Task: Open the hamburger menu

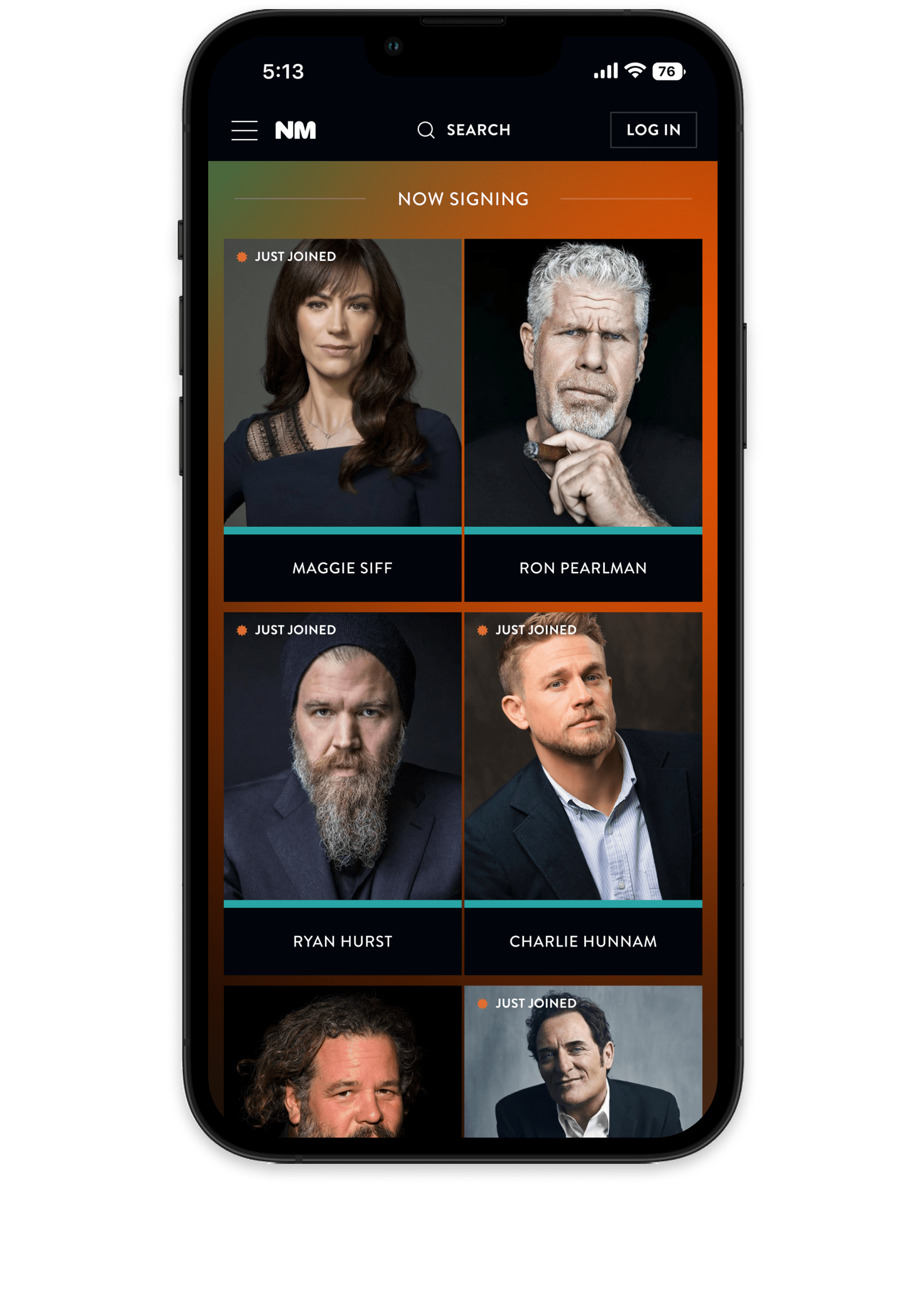Action: click(244, 130)
